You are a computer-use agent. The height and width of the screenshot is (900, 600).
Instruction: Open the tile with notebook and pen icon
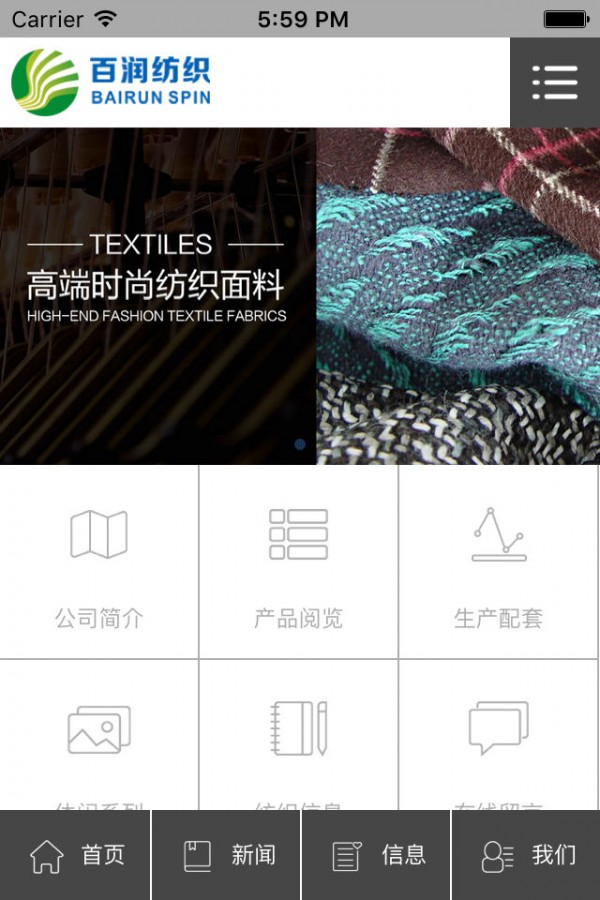(x=299, y=735)
